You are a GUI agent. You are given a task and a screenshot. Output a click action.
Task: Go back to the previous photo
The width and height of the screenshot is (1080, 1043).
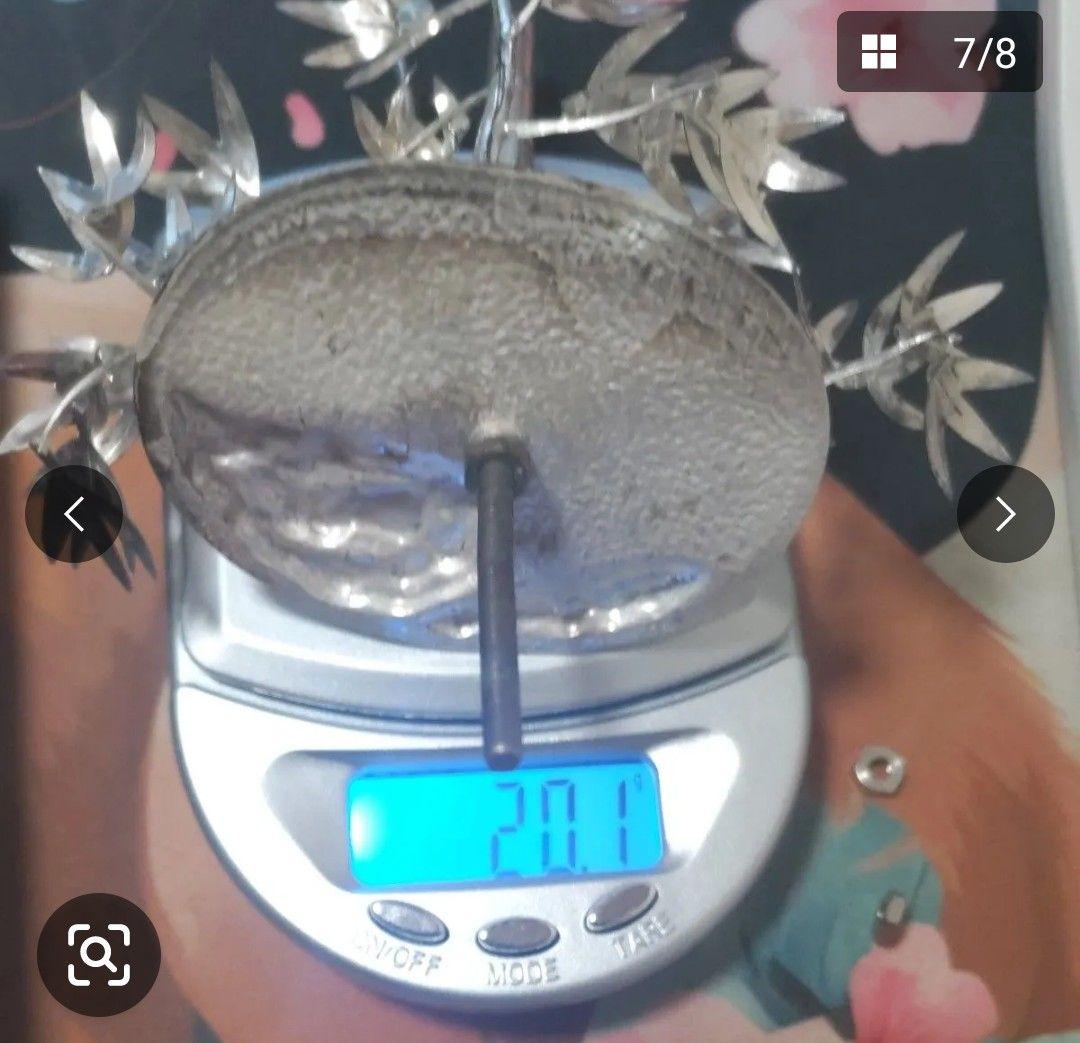(74, 514)
